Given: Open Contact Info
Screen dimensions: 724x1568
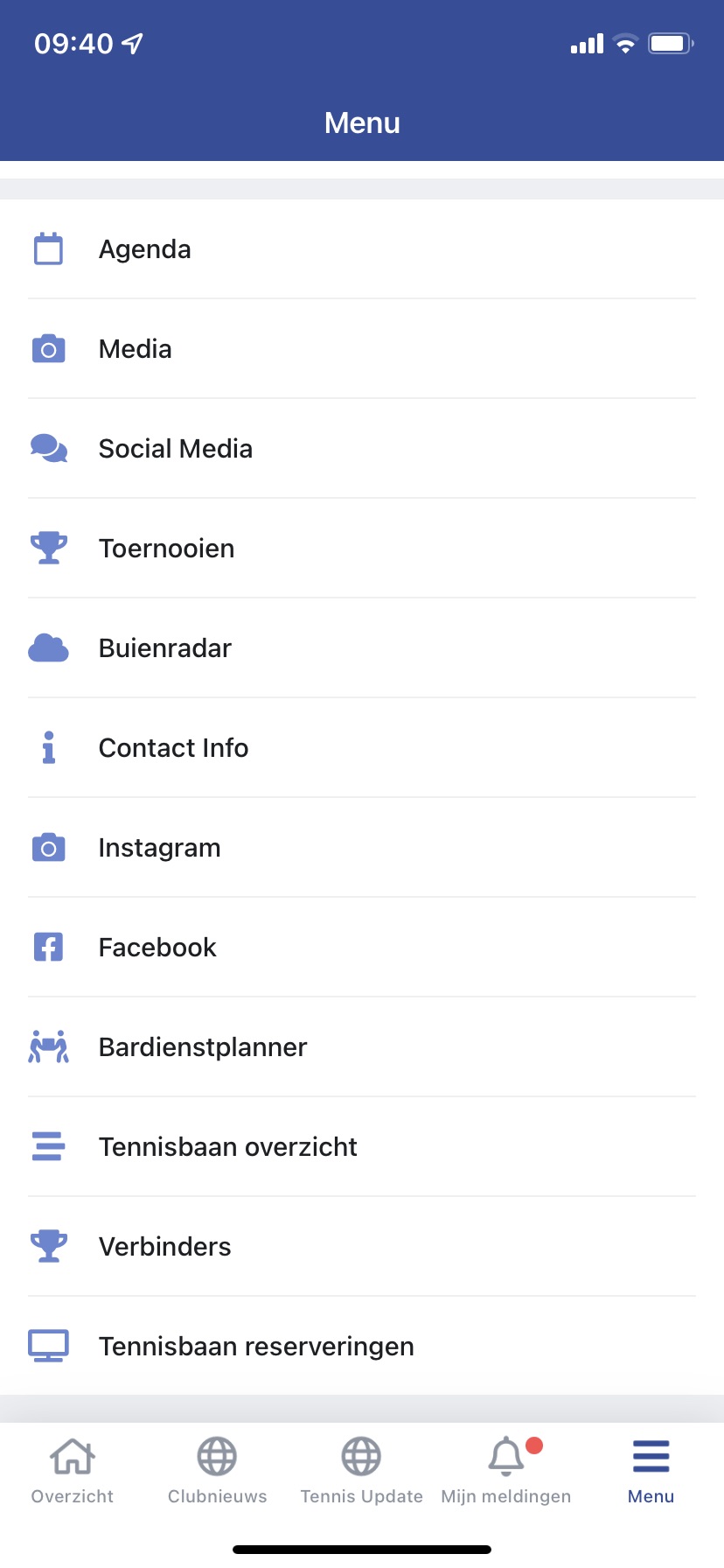Looking at the screenshot, I should pyautogui.click(x=362, y=748).
